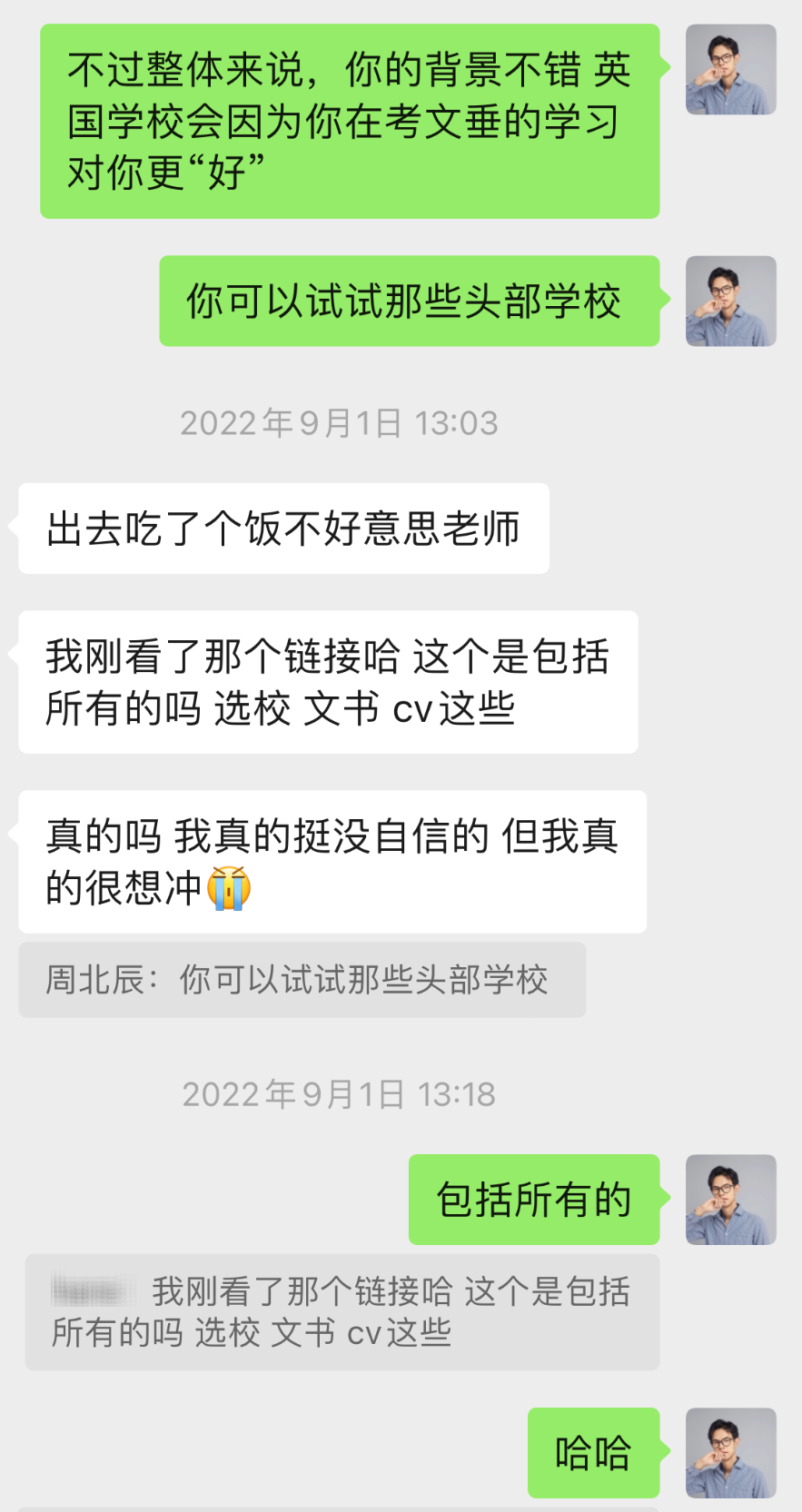The image size is (802, 1512).
Task: Open the quoted message from 周北辰
Action: [x=302, y=980]
